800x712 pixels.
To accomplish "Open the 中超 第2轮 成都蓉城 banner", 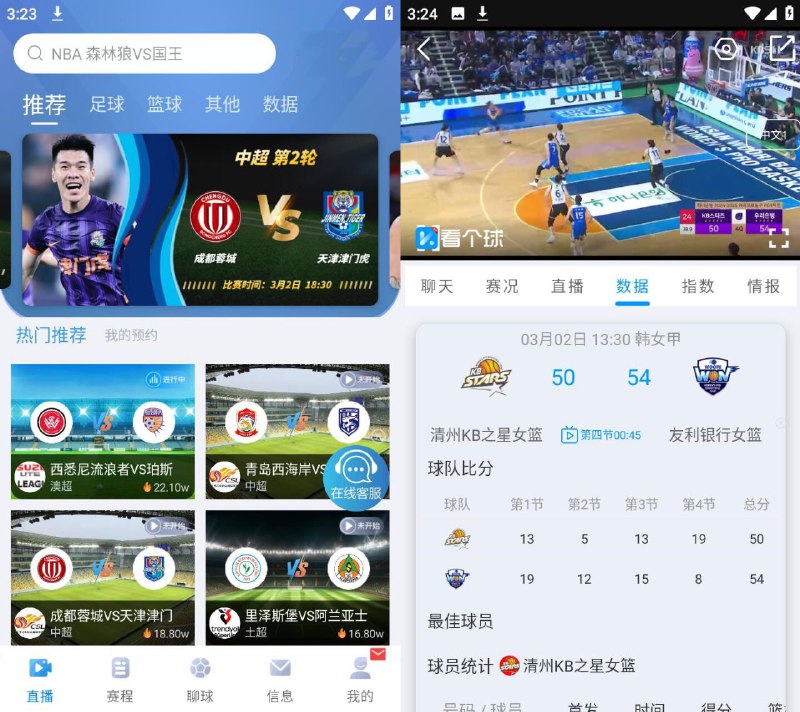I will [200, 220].
